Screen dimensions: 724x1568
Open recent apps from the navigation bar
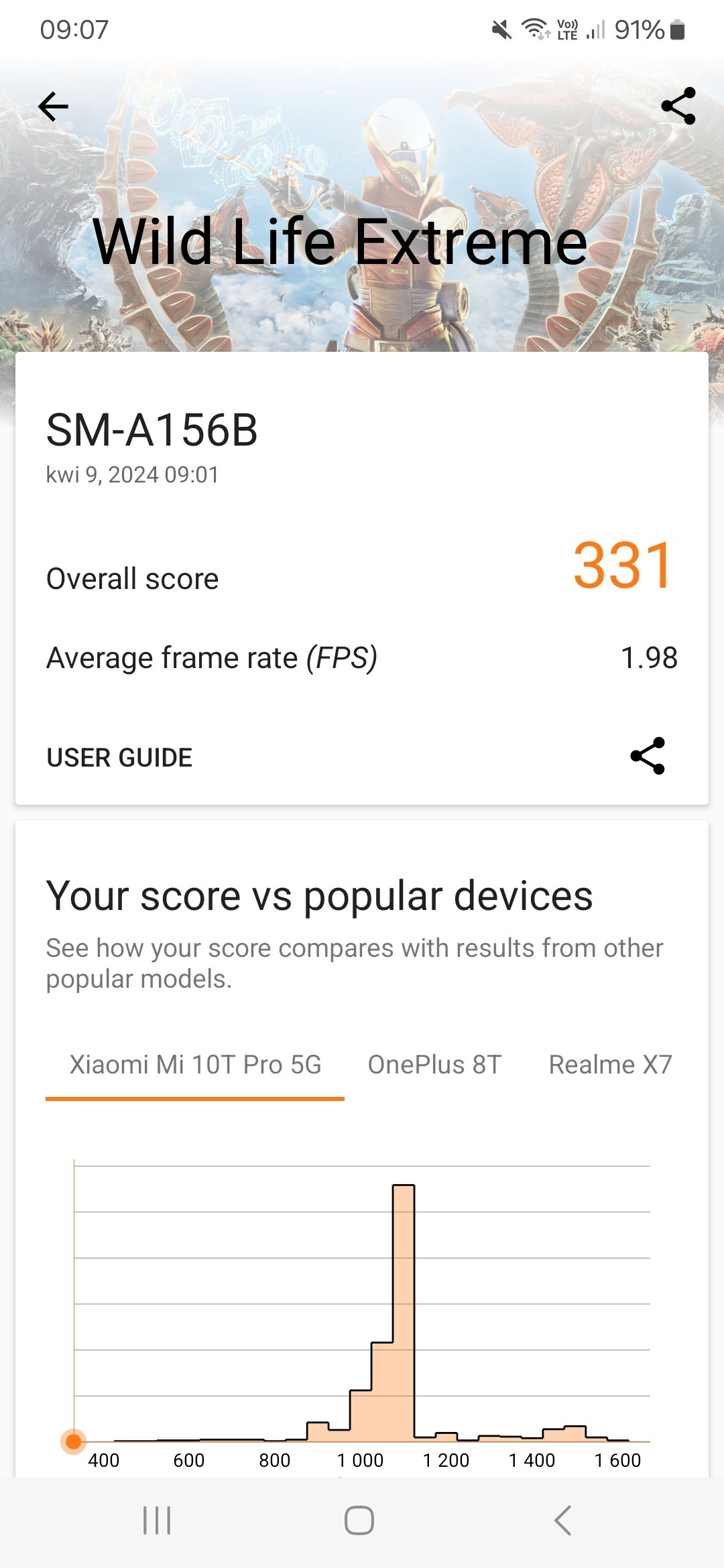[158, 1520]
